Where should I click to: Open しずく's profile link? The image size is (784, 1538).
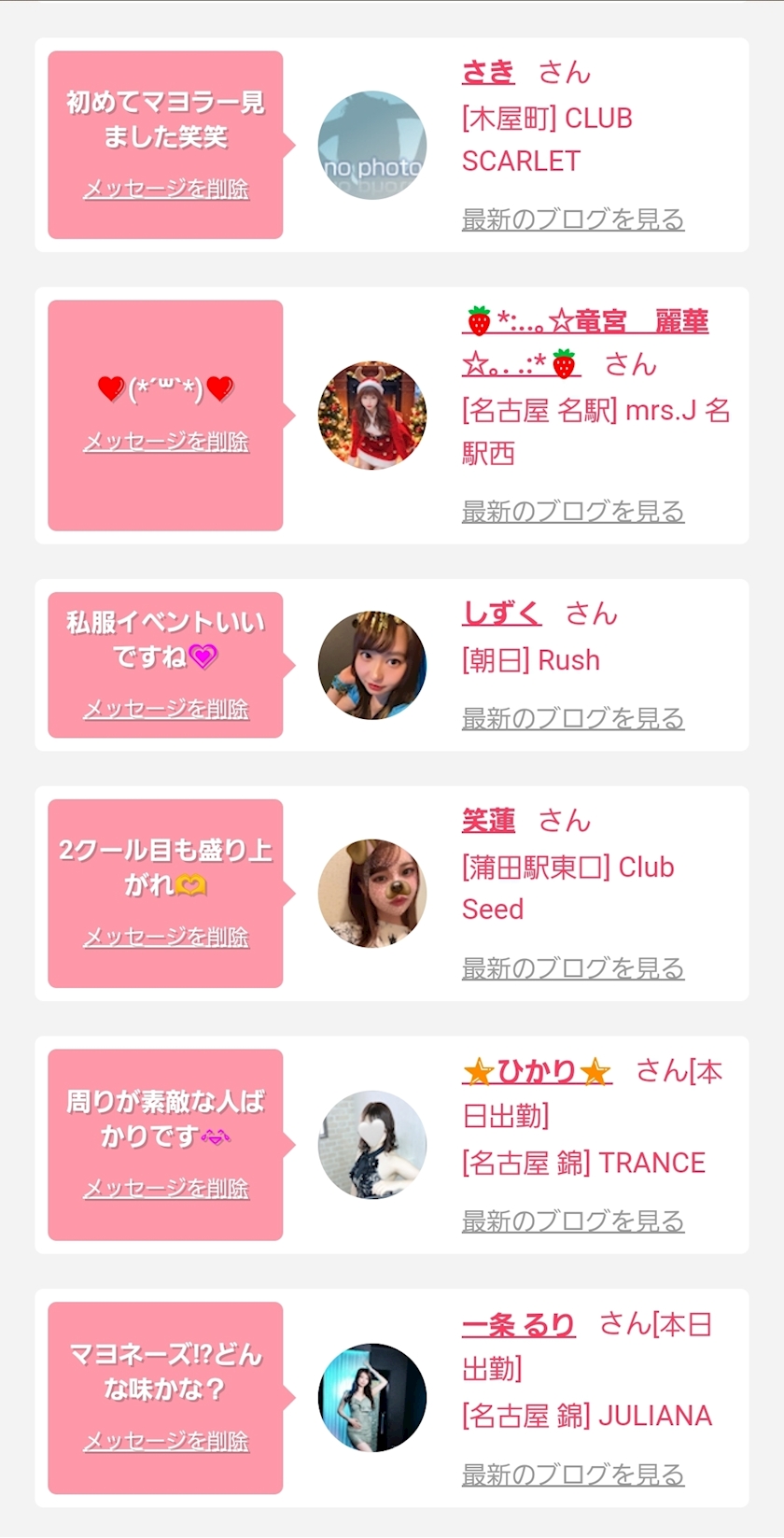[x=501, y=613]
